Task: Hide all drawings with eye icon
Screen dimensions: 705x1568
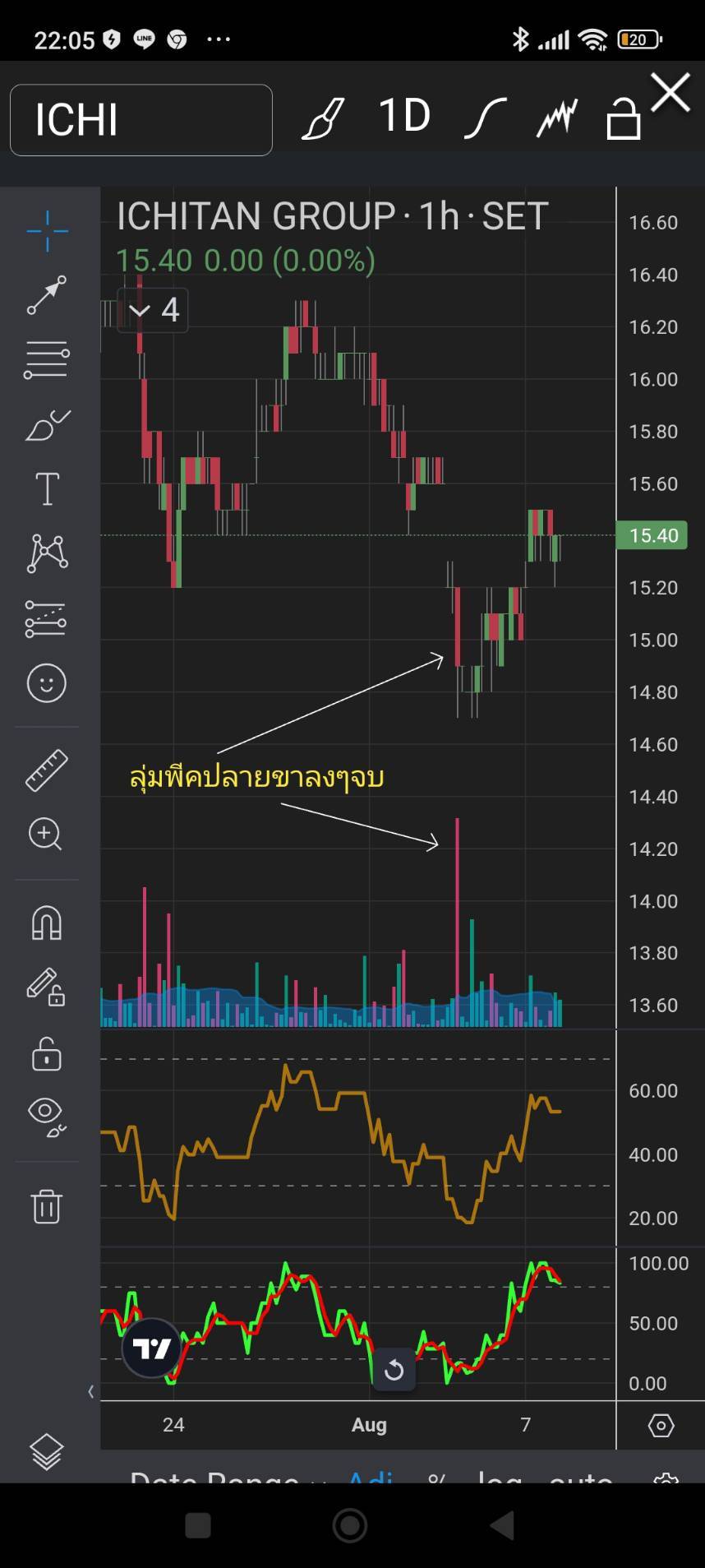Action: pos(47,1117)
